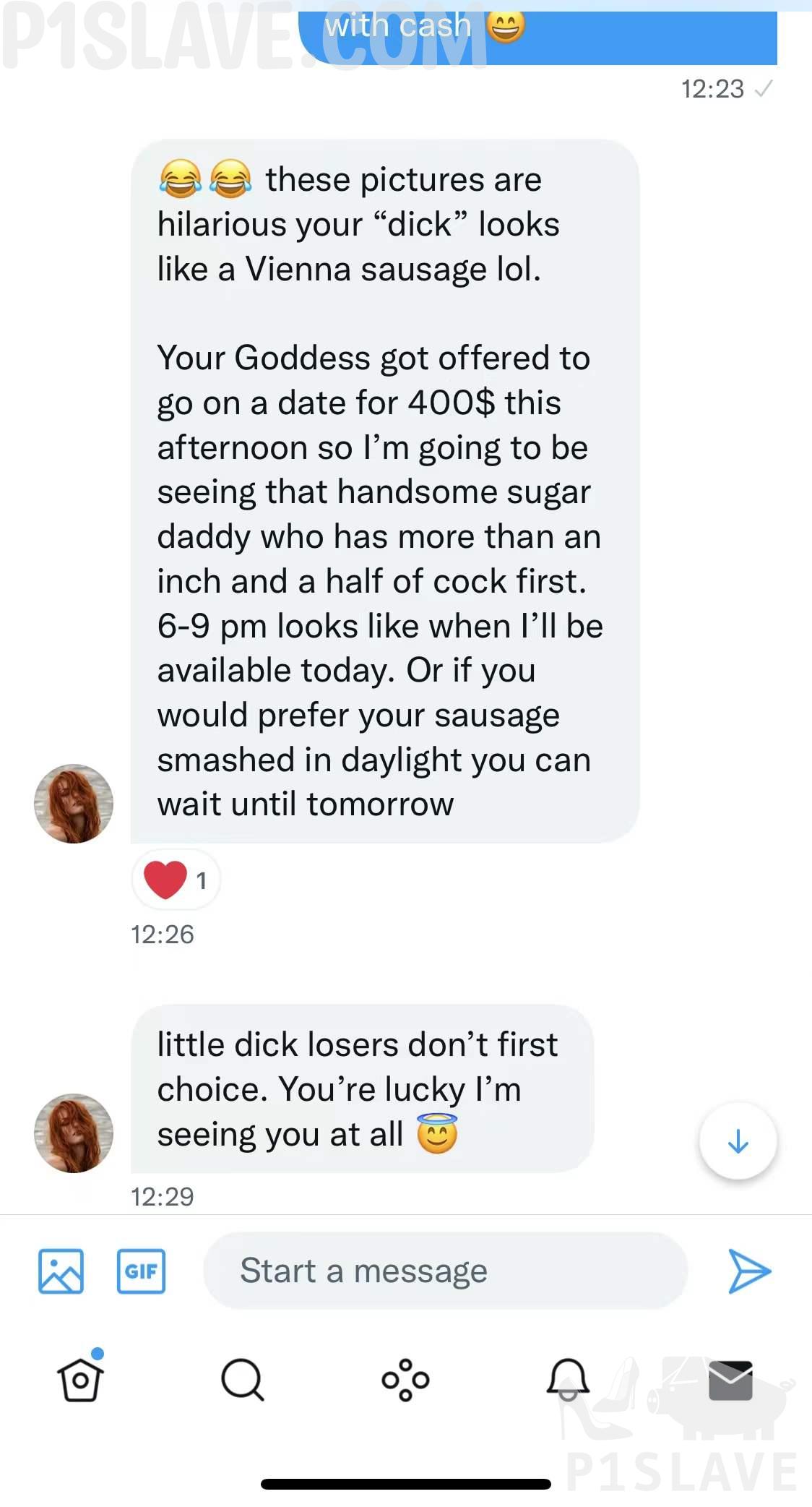The image size is (812, 1507).
Task: Send the message with the arrow icon
Action: (749, 1271)
